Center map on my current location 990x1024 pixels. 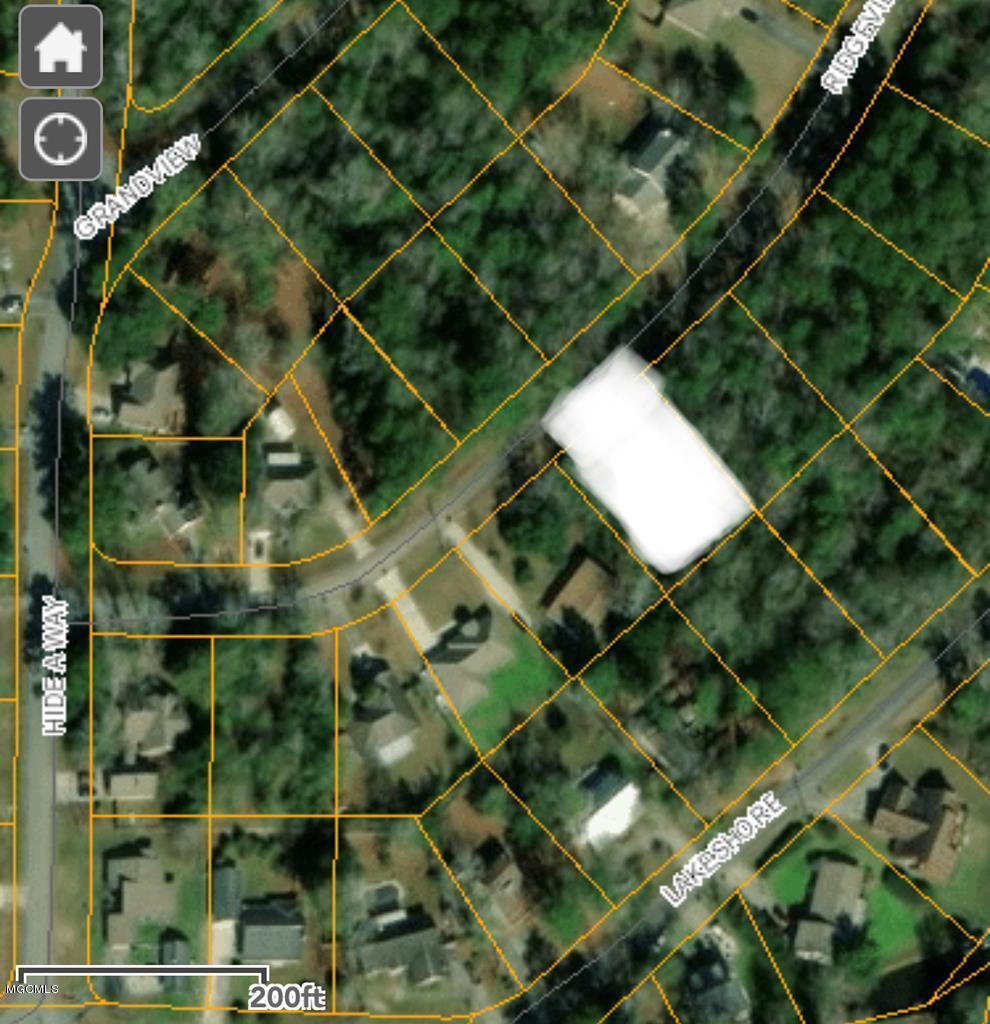tap(60, 139)
